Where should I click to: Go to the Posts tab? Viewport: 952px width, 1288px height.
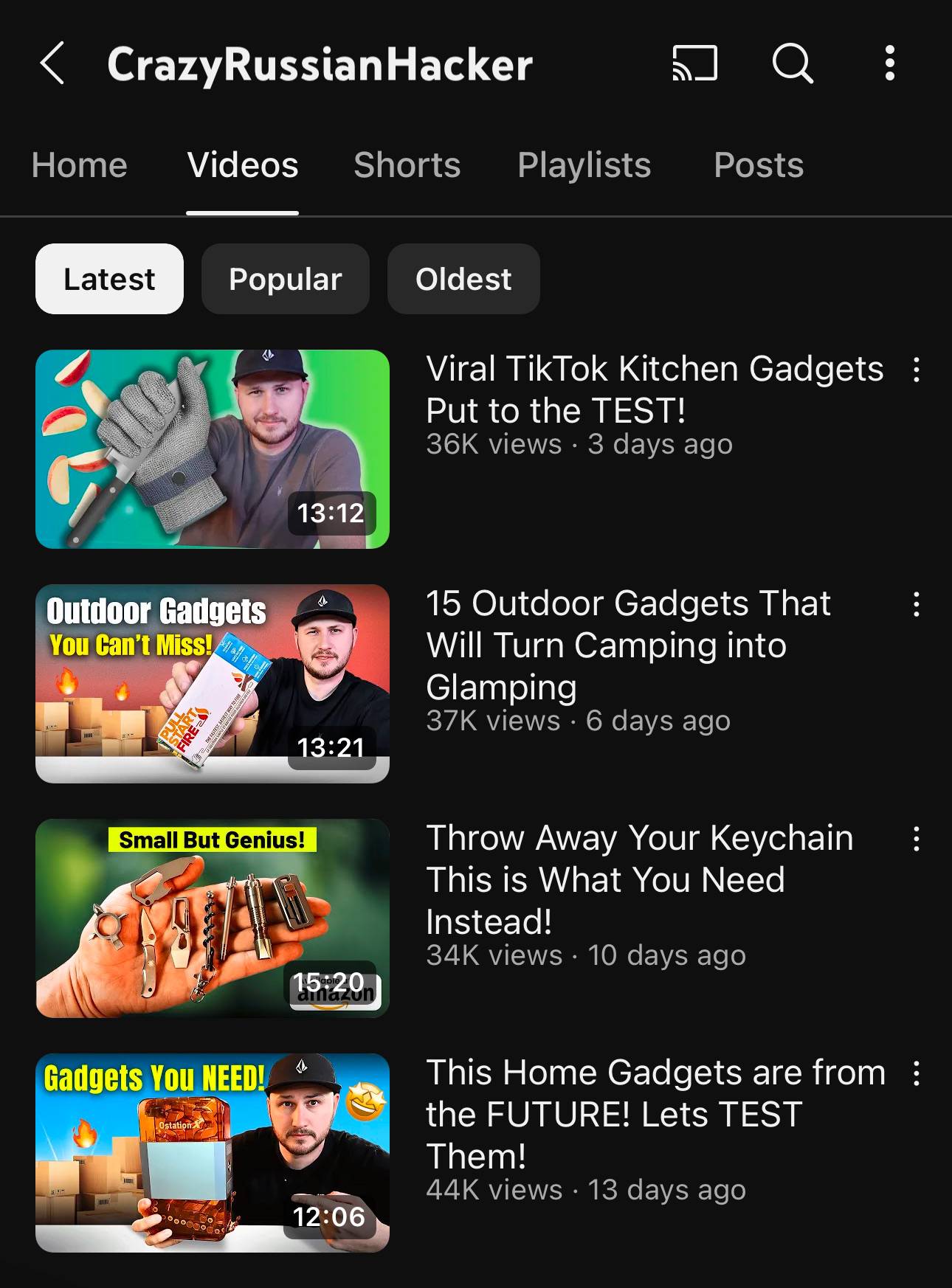coord(759,165)
